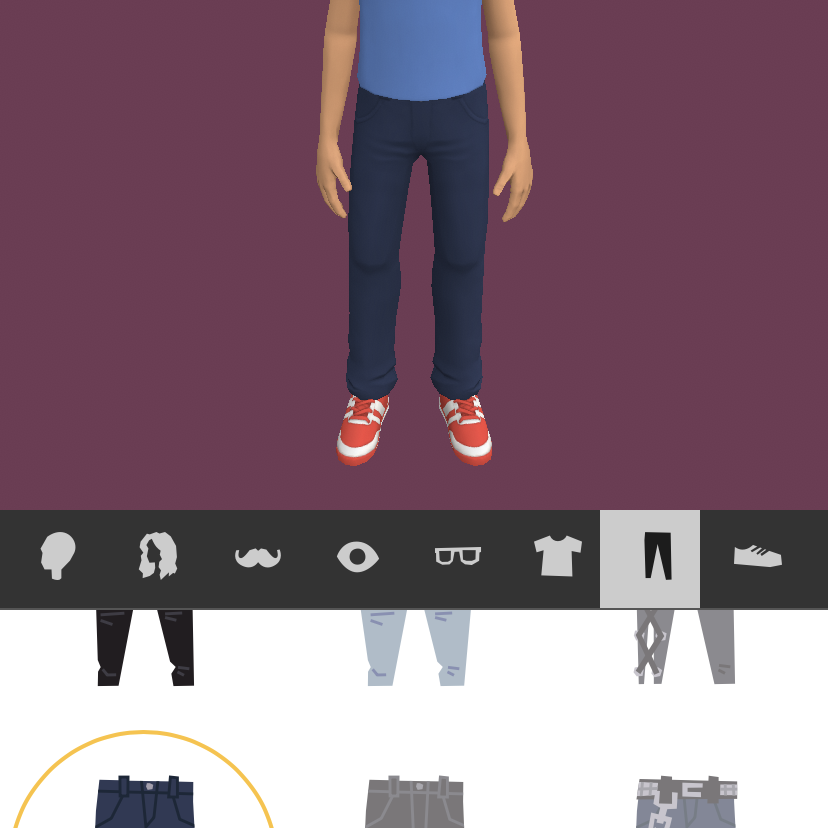Pick the light blue ripped jeans
Screen dimensions: 828x828
(415, 648)
